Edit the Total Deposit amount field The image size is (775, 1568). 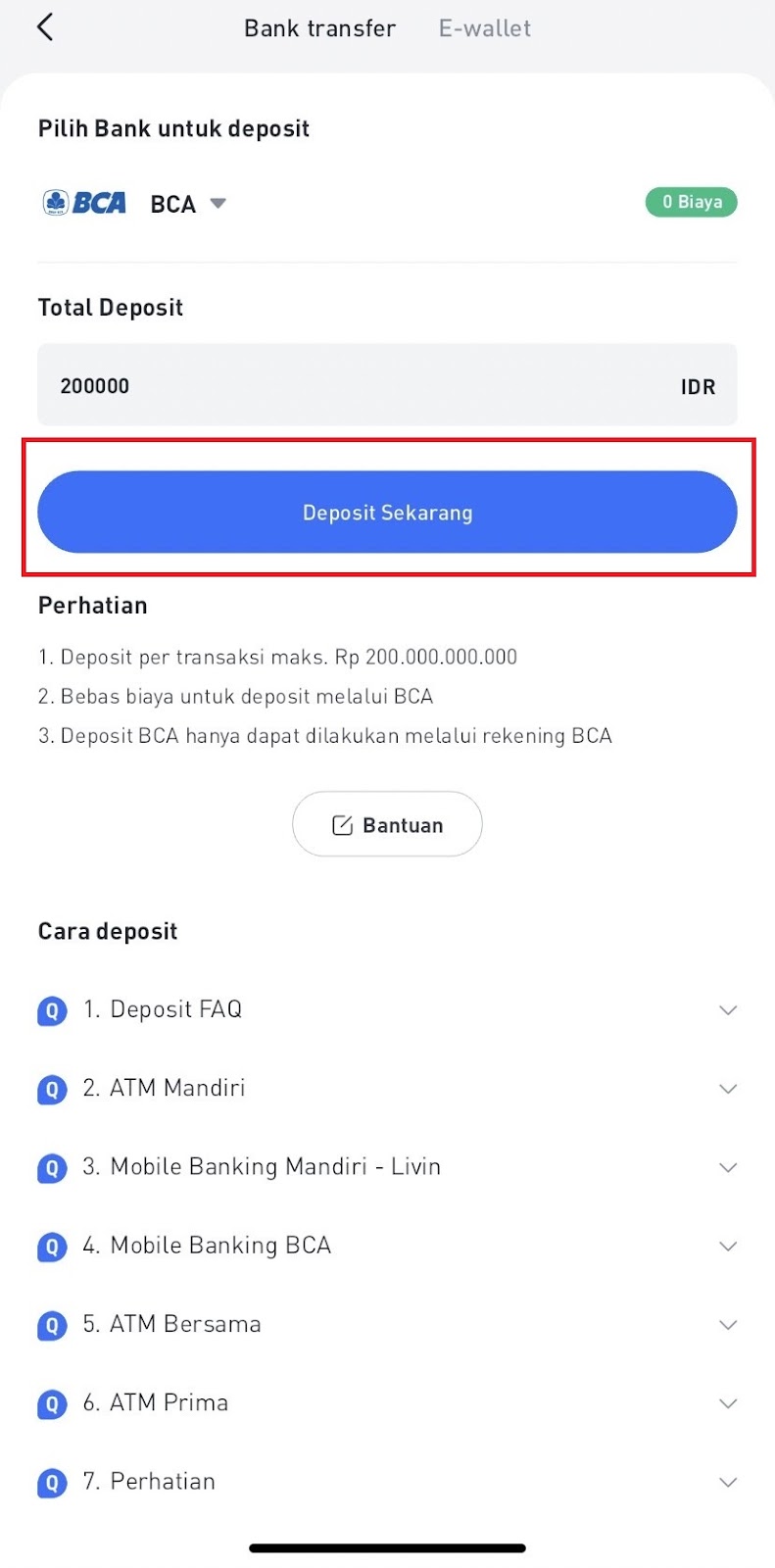pyautogui.click(x=387, y=385)
